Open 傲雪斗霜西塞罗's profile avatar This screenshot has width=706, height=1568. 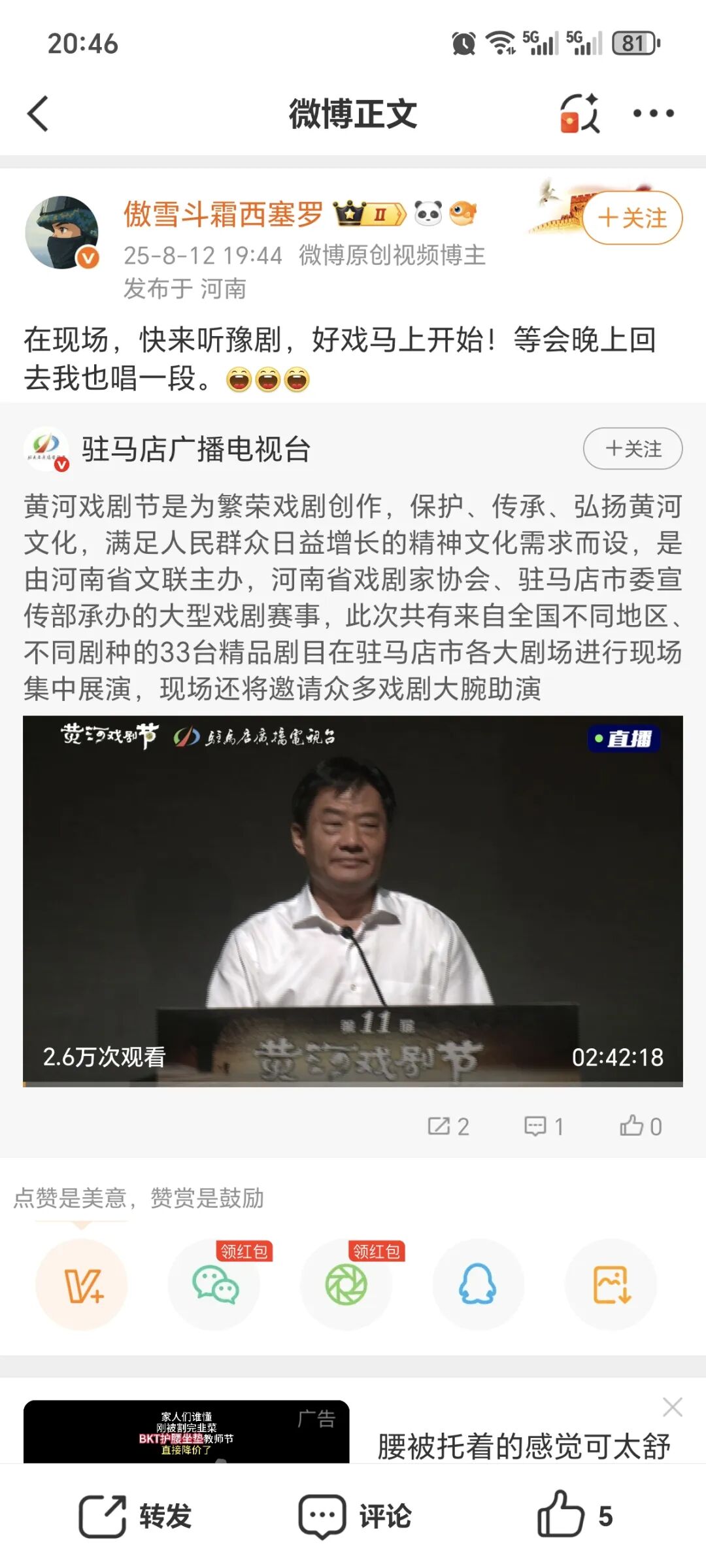[61, 233]
